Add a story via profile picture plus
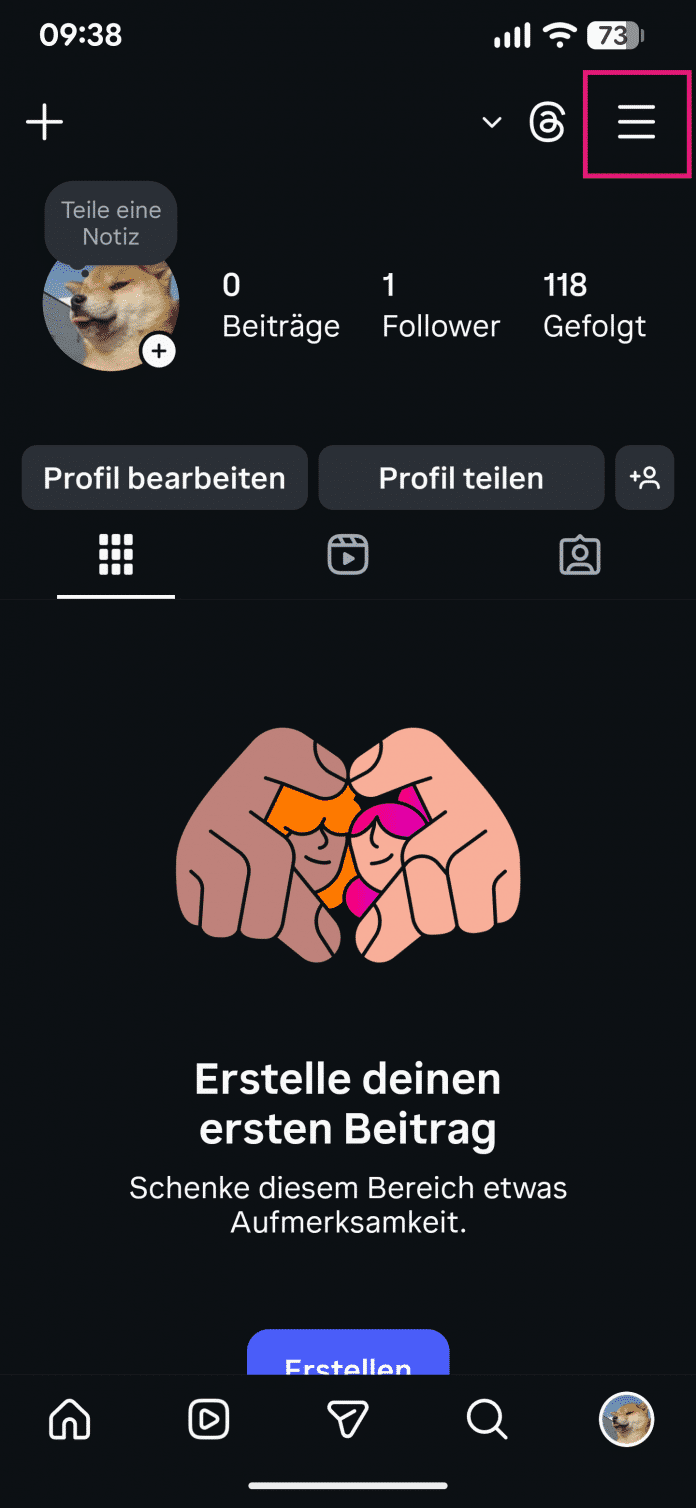 point(158,351)
